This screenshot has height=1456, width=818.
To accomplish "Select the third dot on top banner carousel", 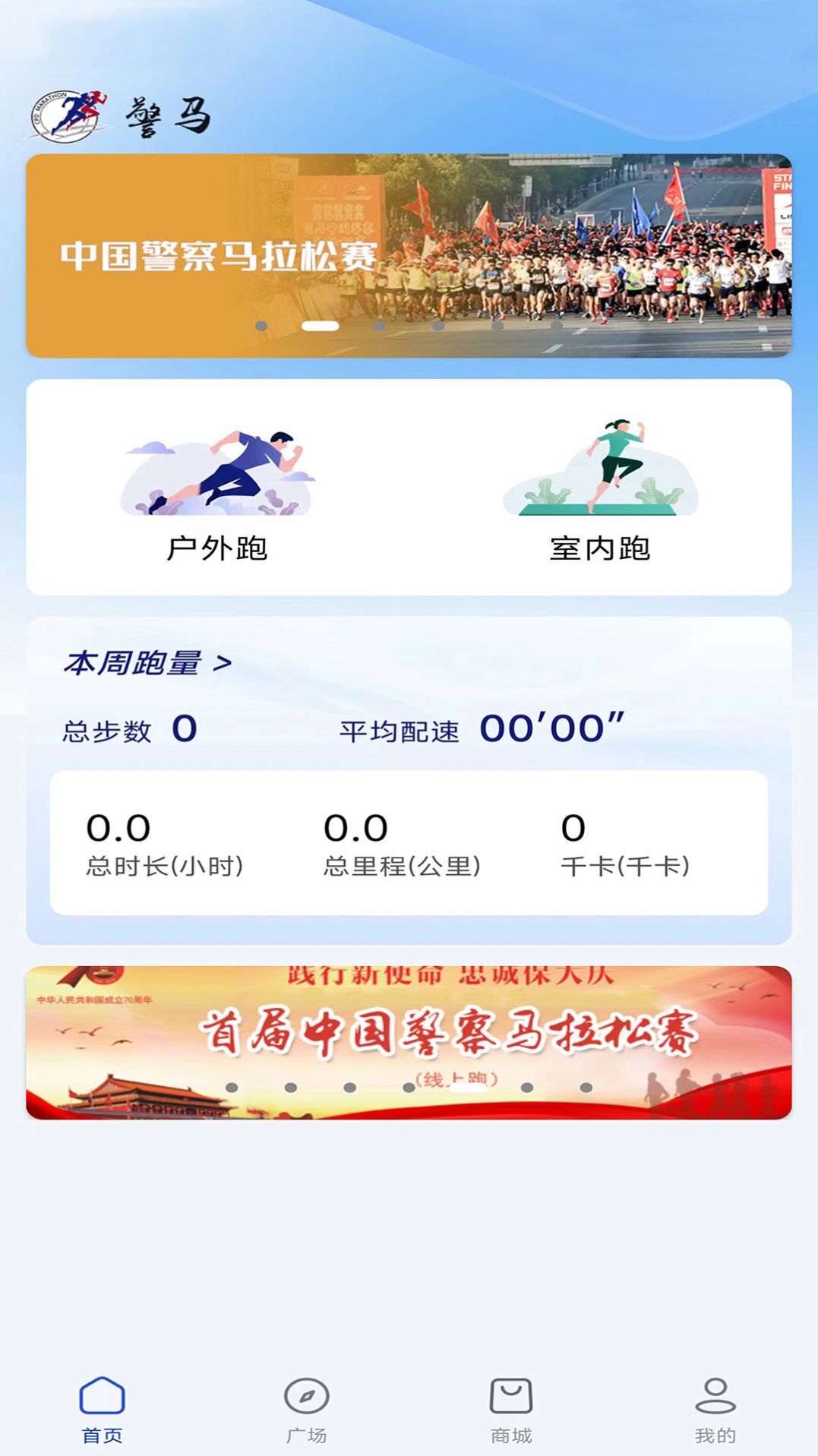I will coord(378,325).
